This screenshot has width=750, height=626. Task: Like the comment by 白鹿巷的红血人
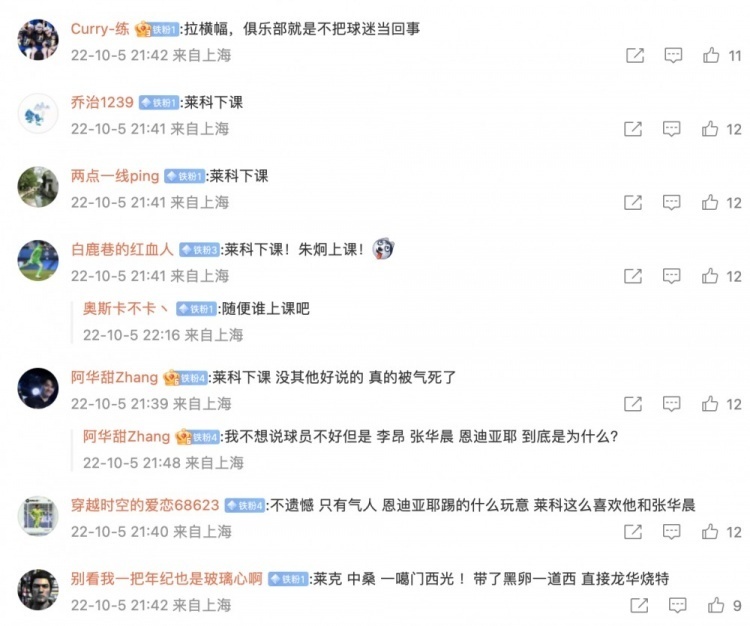pos(711,276)
